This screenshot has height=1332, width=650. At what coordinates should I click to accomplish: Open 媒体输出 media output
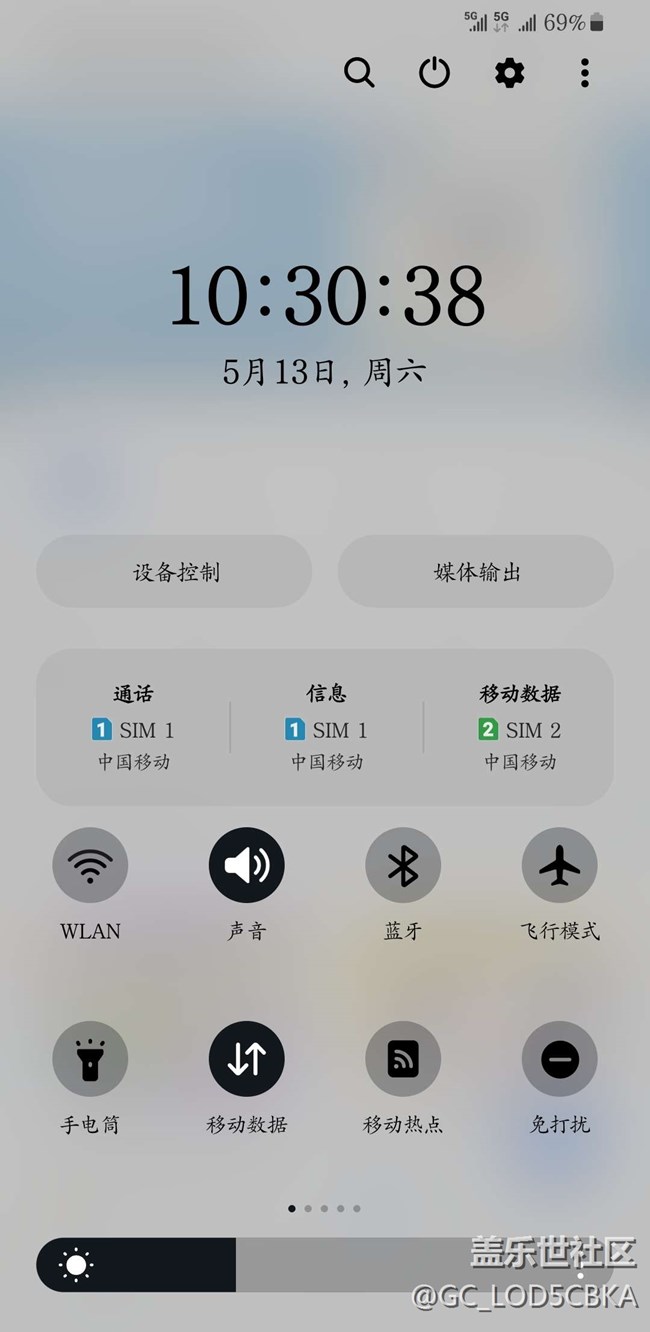(x=476, y=572)
